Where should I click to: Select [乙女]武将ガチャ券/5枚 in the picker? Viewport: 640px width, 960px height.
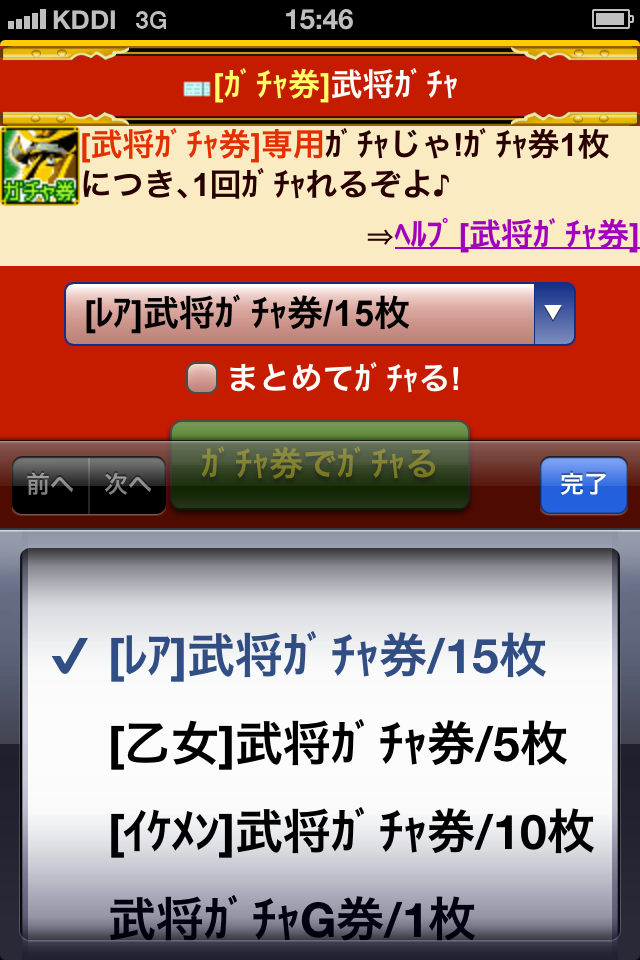pyautogui.click(x=338, y=744)
